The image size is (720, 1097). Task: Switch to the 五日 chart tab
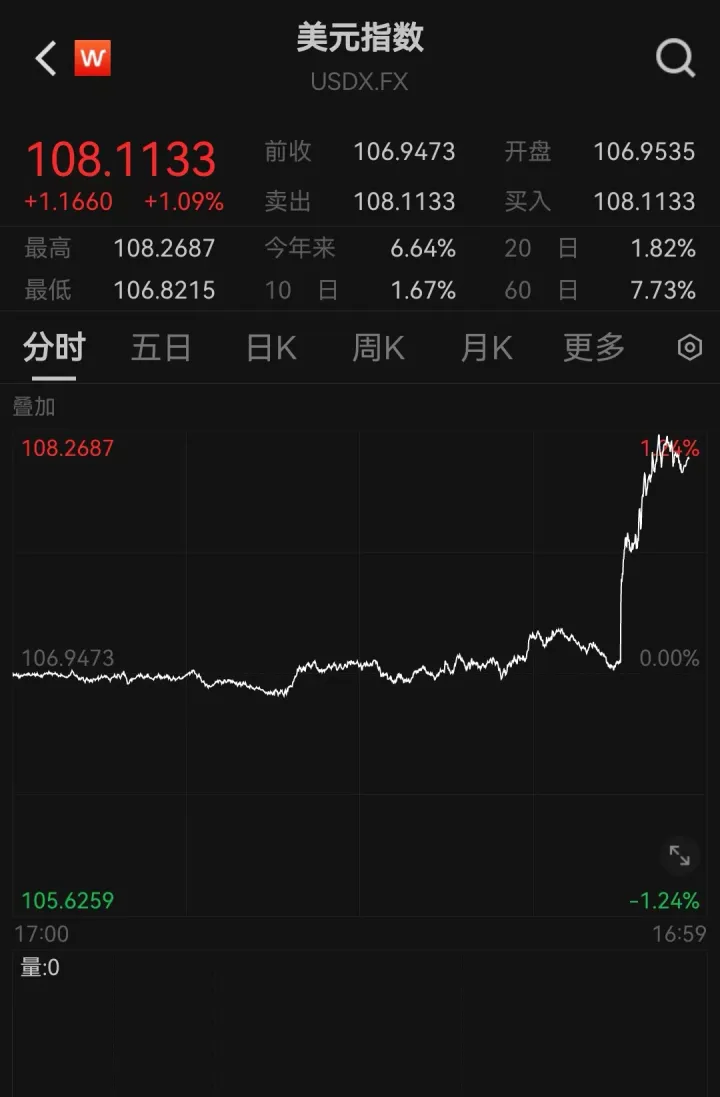point(161,348)
